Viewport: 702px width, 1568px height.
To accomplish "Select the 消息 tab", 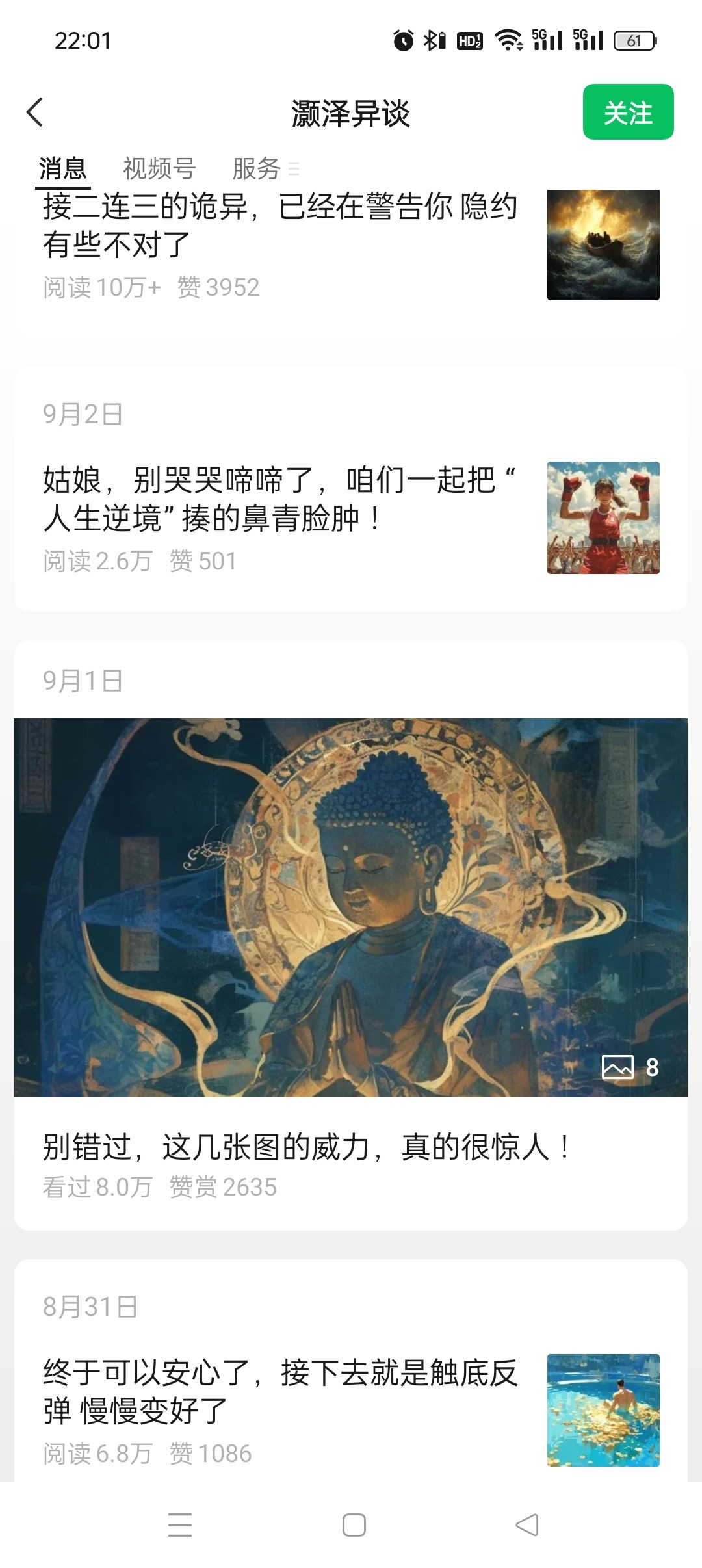I will point(62,169).
